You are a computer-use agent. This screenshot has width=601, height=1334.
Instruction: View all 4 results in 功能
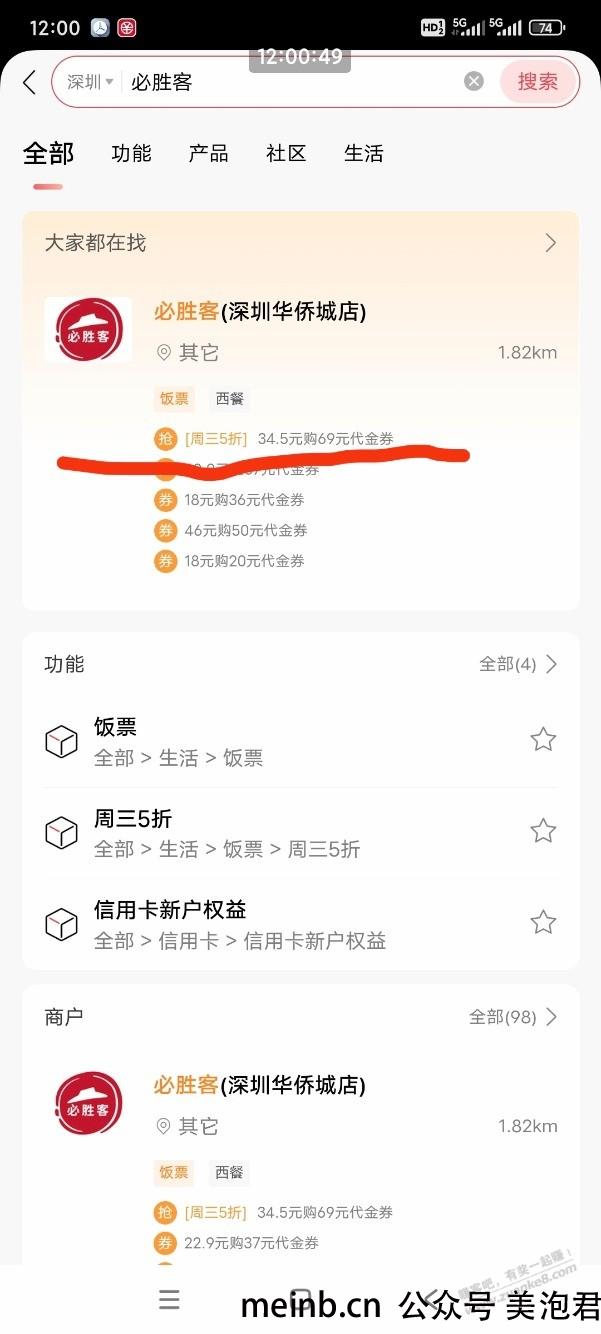[x=518, y=664]
